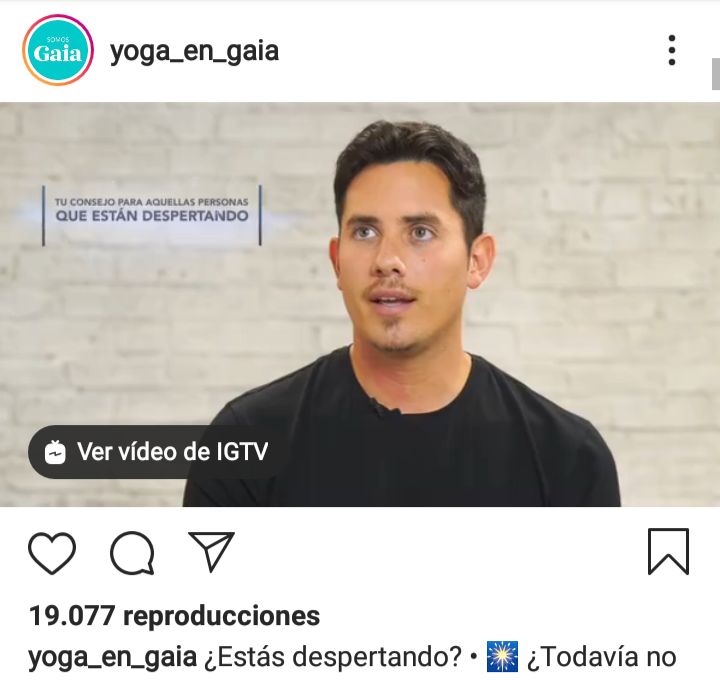Image resolution: width=720 pixels, height=680 pixels.
Task: Open the yoga_en_gaia profile picture
Action: 57,50
